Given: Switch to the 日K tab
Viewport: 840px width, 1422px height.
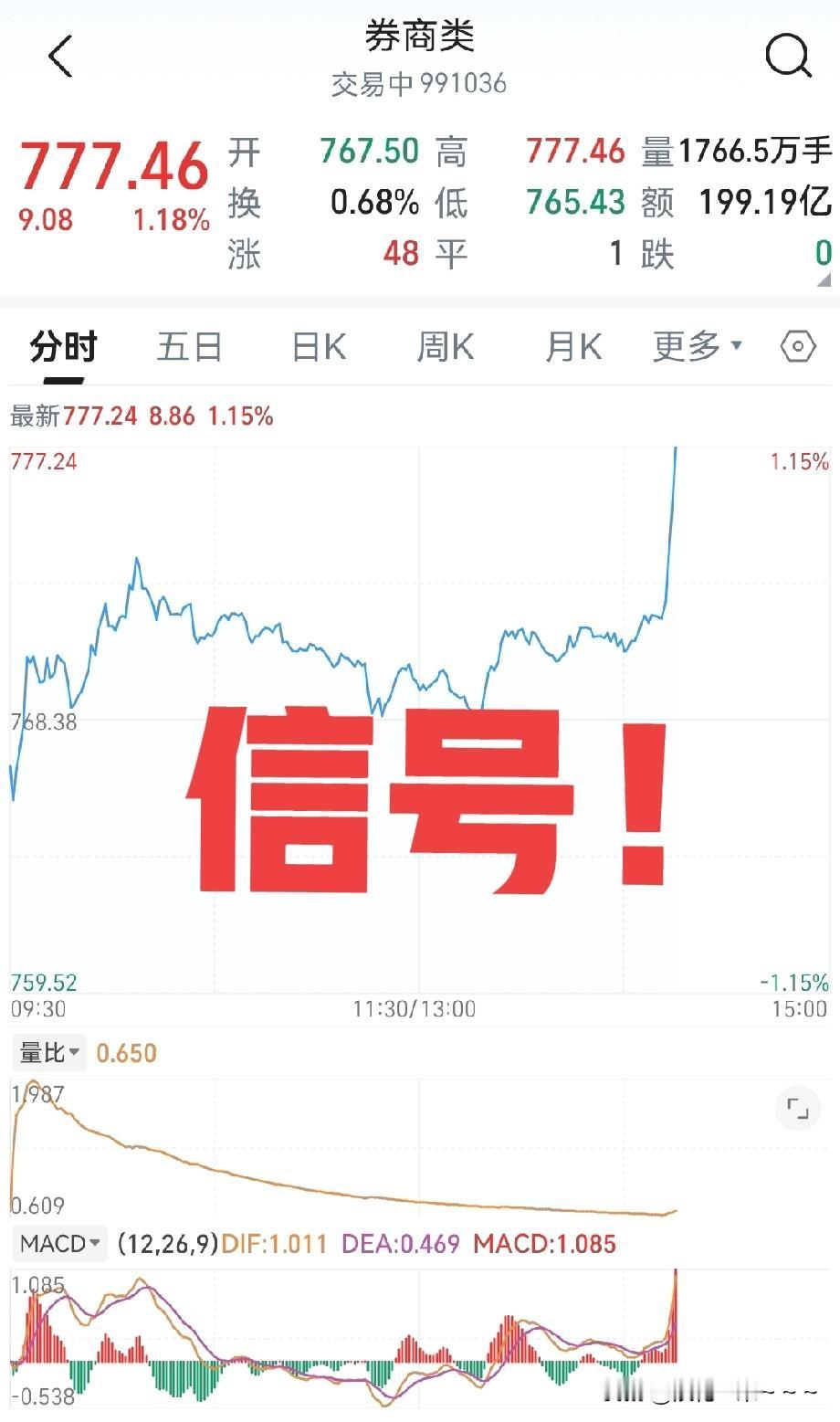Looking at the screenshot, I should coord(317,346).
